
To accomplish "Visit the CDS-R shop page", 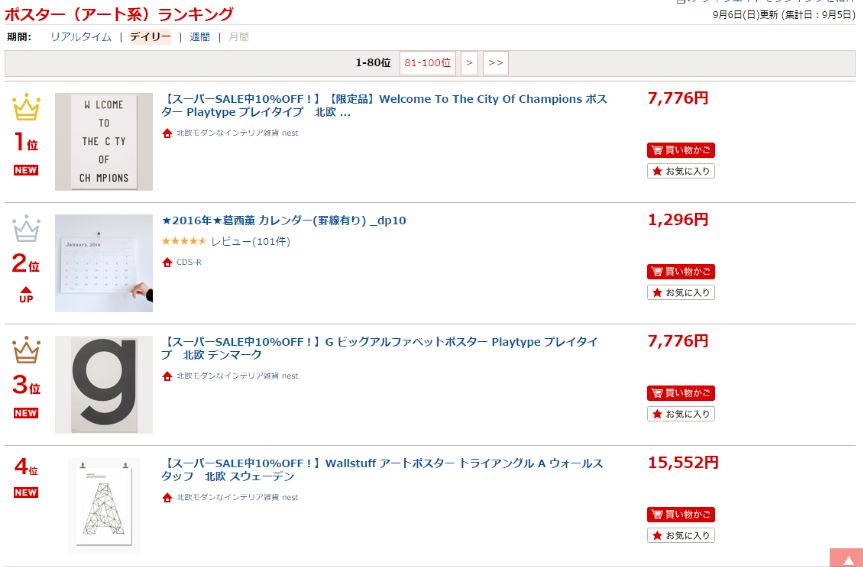I will [x=188, y=262].
